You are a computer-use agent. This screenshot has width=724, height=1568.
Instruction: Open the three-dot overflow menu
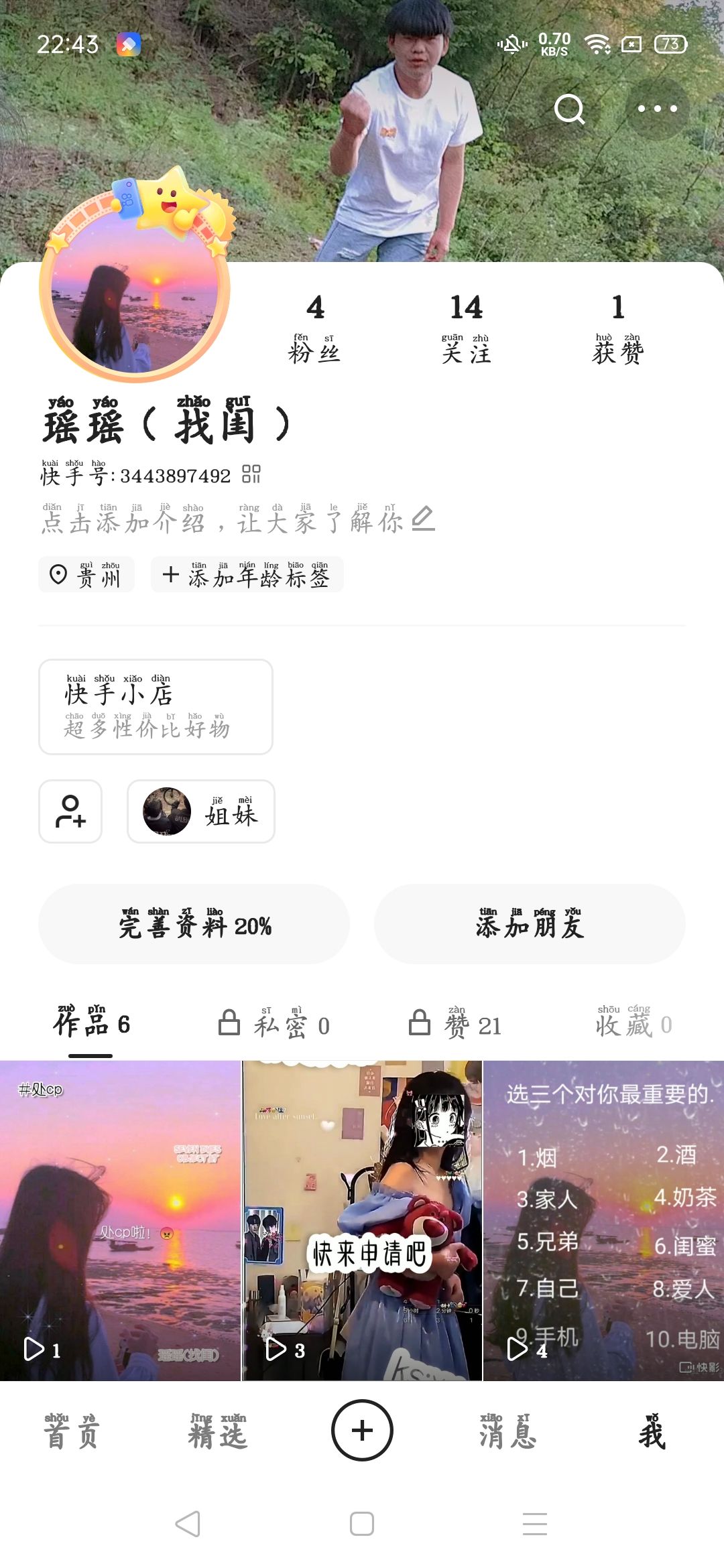pos(657,109)
